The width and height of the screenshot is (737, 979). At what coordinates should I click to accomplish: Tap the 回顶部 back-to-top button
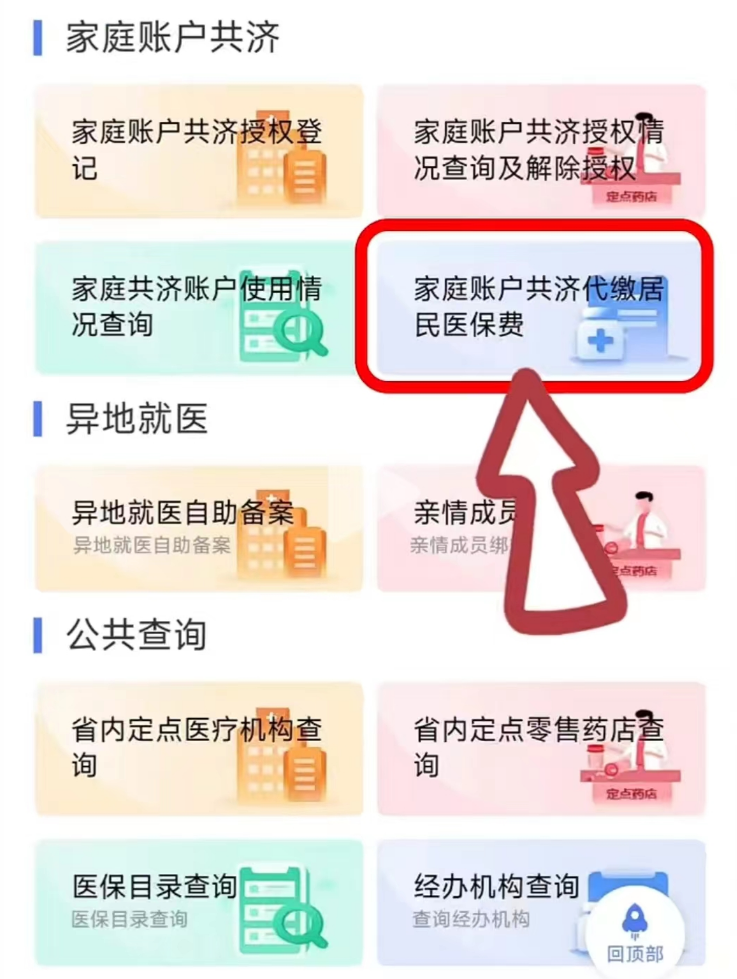pos(635,933)
